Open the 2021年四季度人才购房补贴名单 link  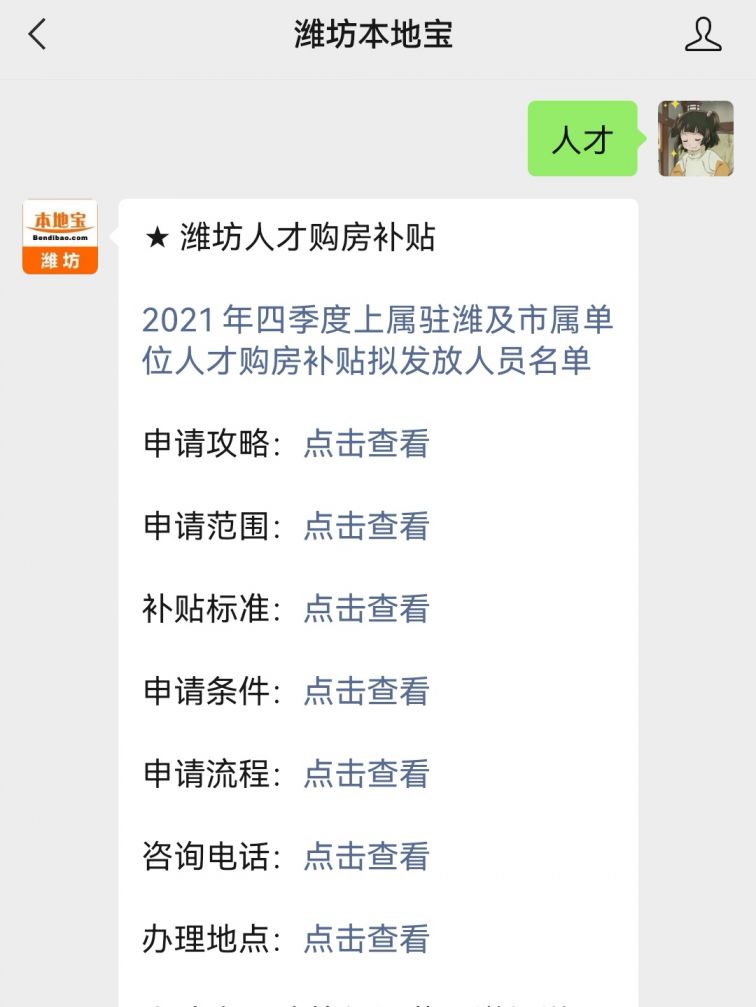pos(376,340)
